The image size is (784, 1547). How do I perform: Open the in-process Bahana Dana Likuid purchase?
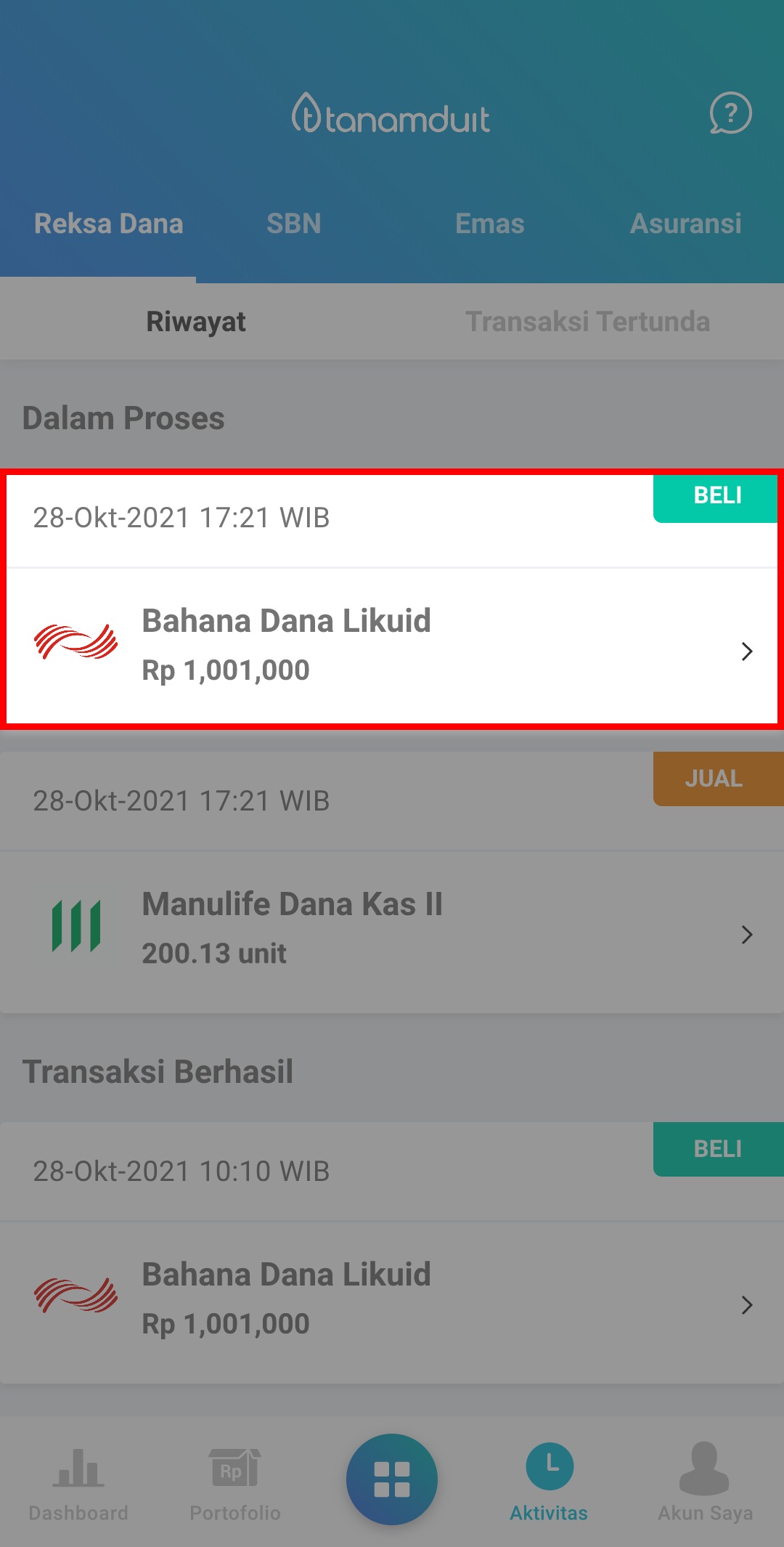click(x=392, y=645)
